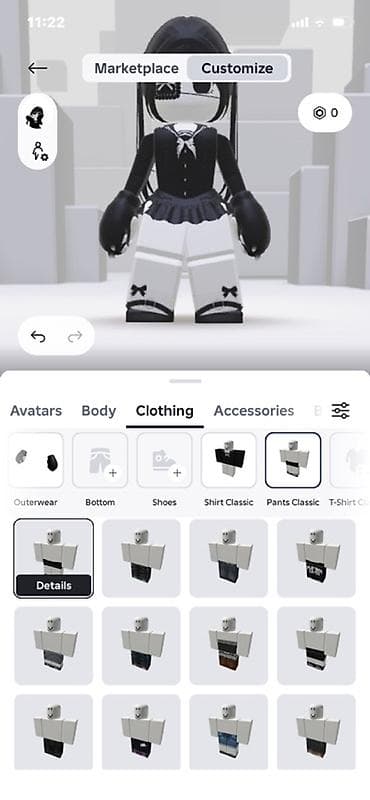Redo the avatar change
The image size is (370, 800).
(75, 336)
